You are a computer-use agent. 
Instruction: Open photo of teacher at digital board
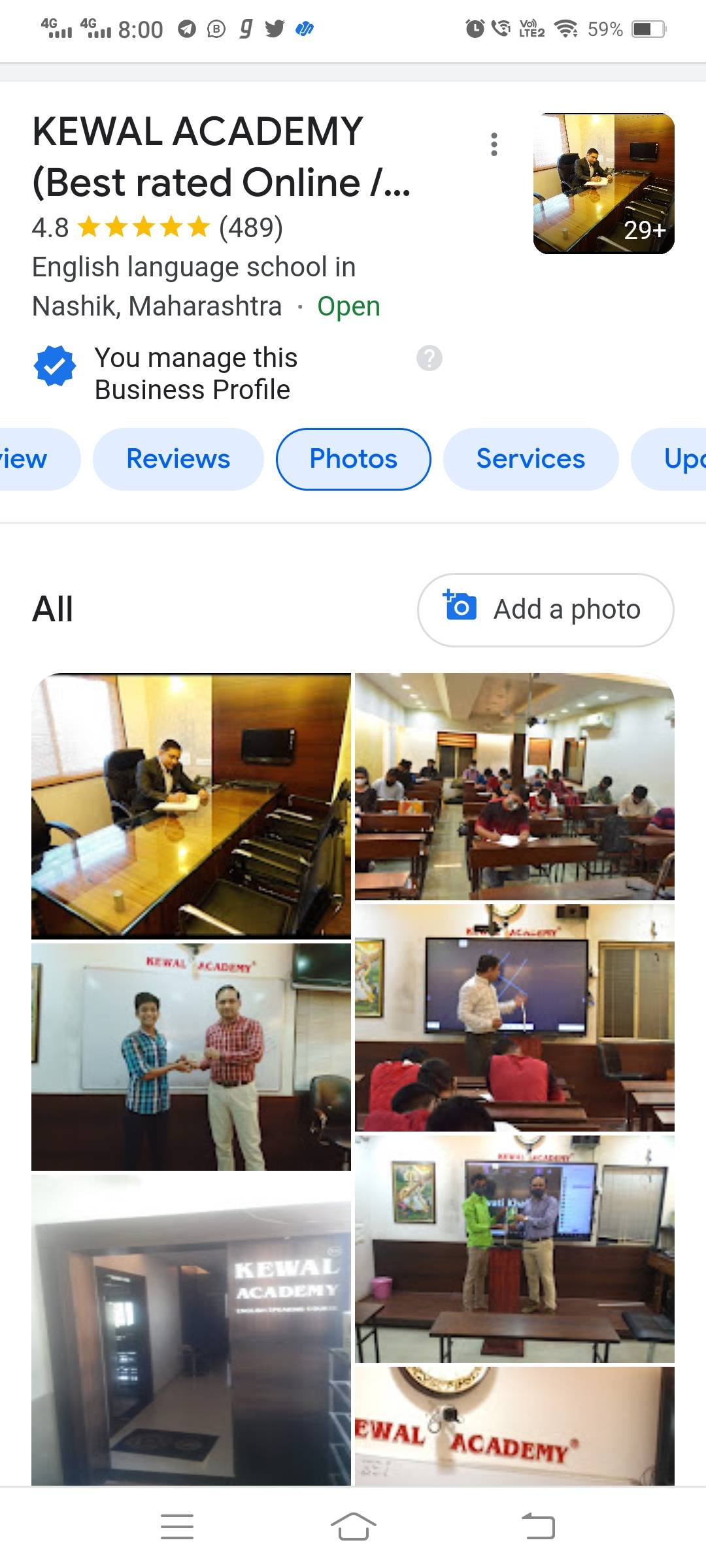(514, 1018)
